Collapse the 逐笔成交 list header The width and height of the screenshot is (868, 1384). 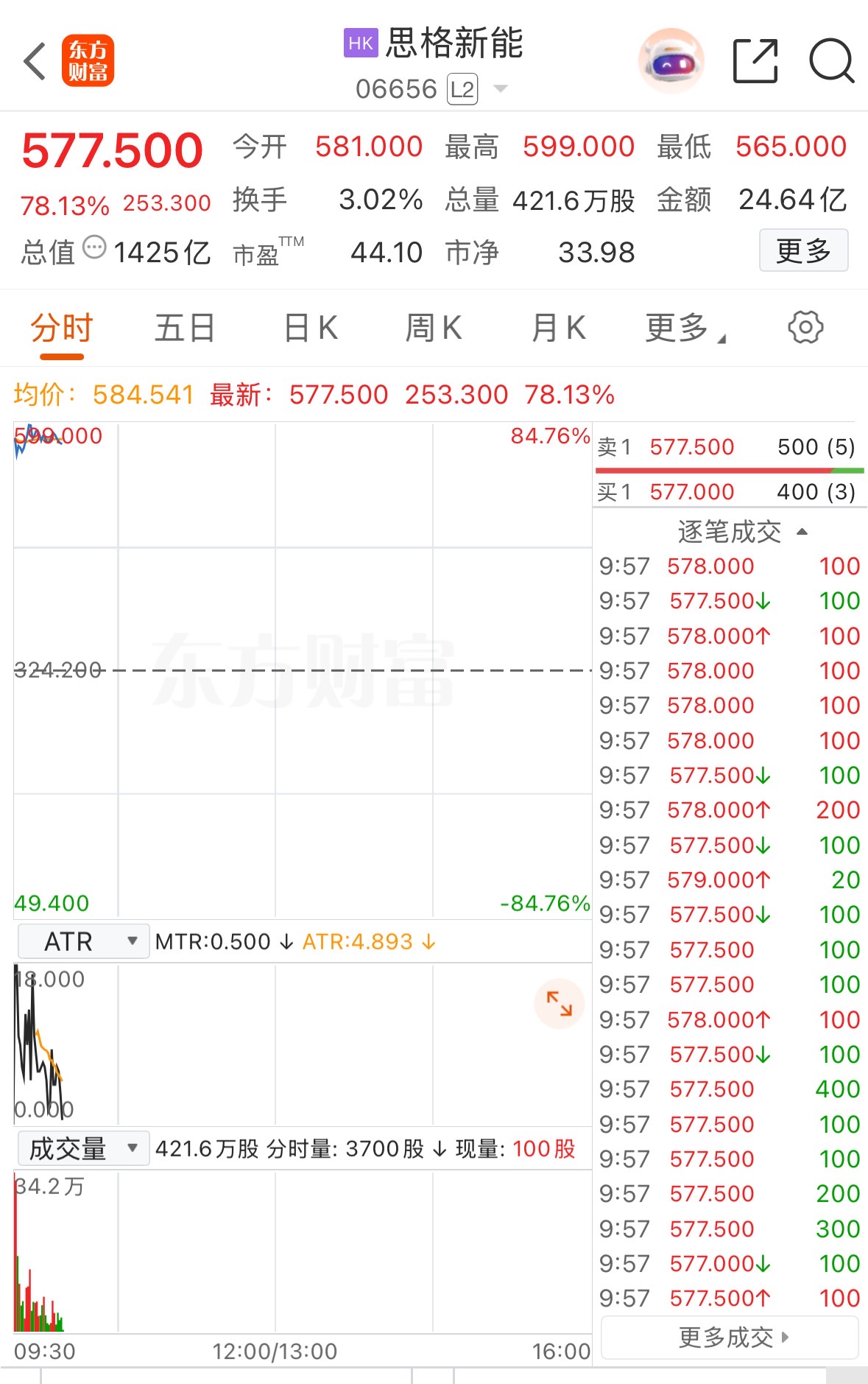(x=742, y=531)
